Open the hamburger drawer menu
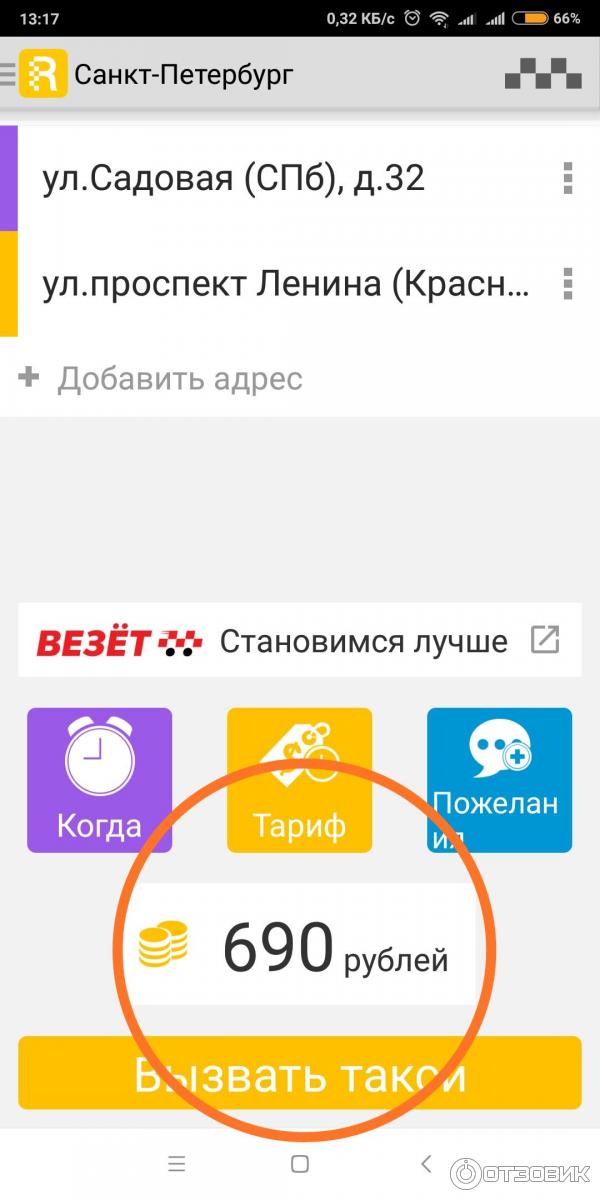The width and height of the screenshot is (600, 1200). 8,74
